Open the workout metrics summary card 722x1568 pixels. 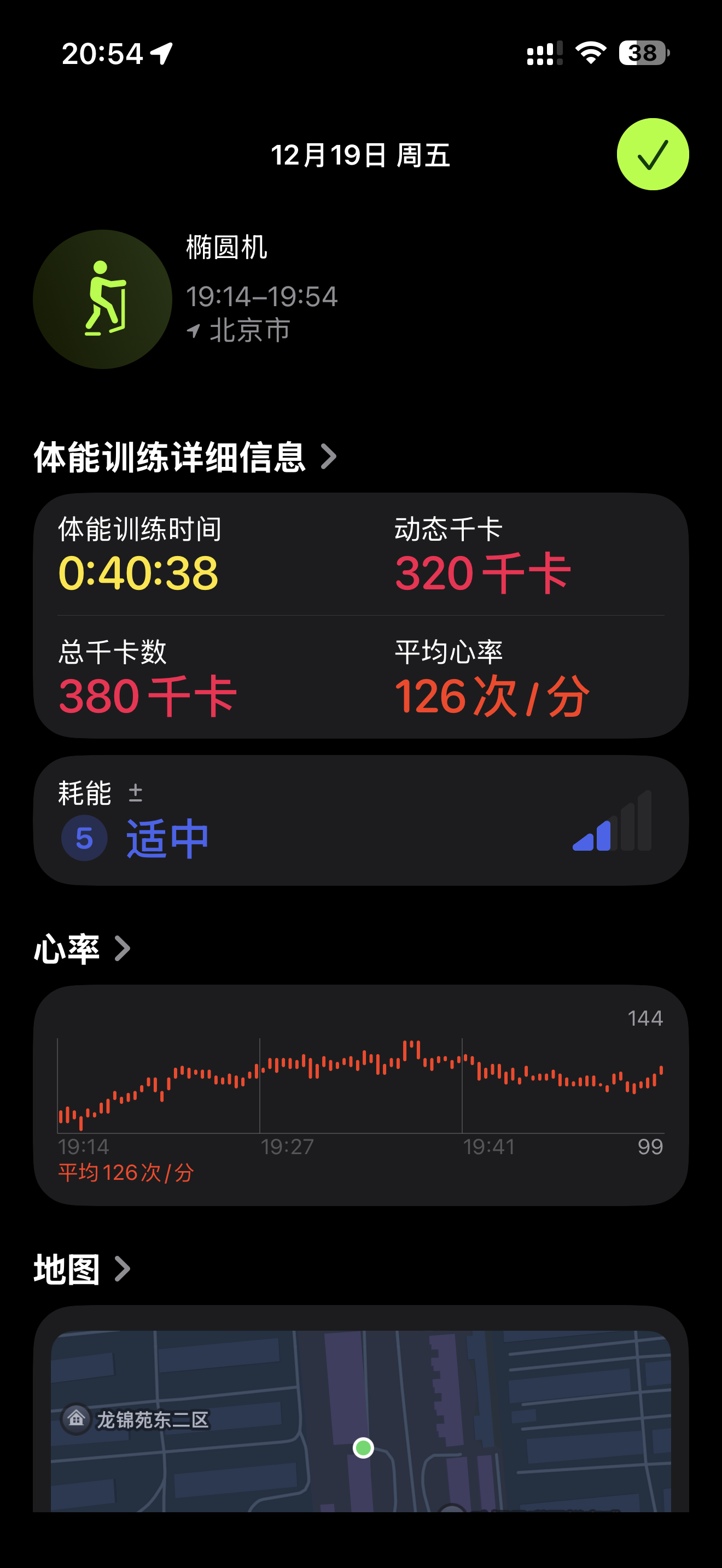click(x=361, y=616)
